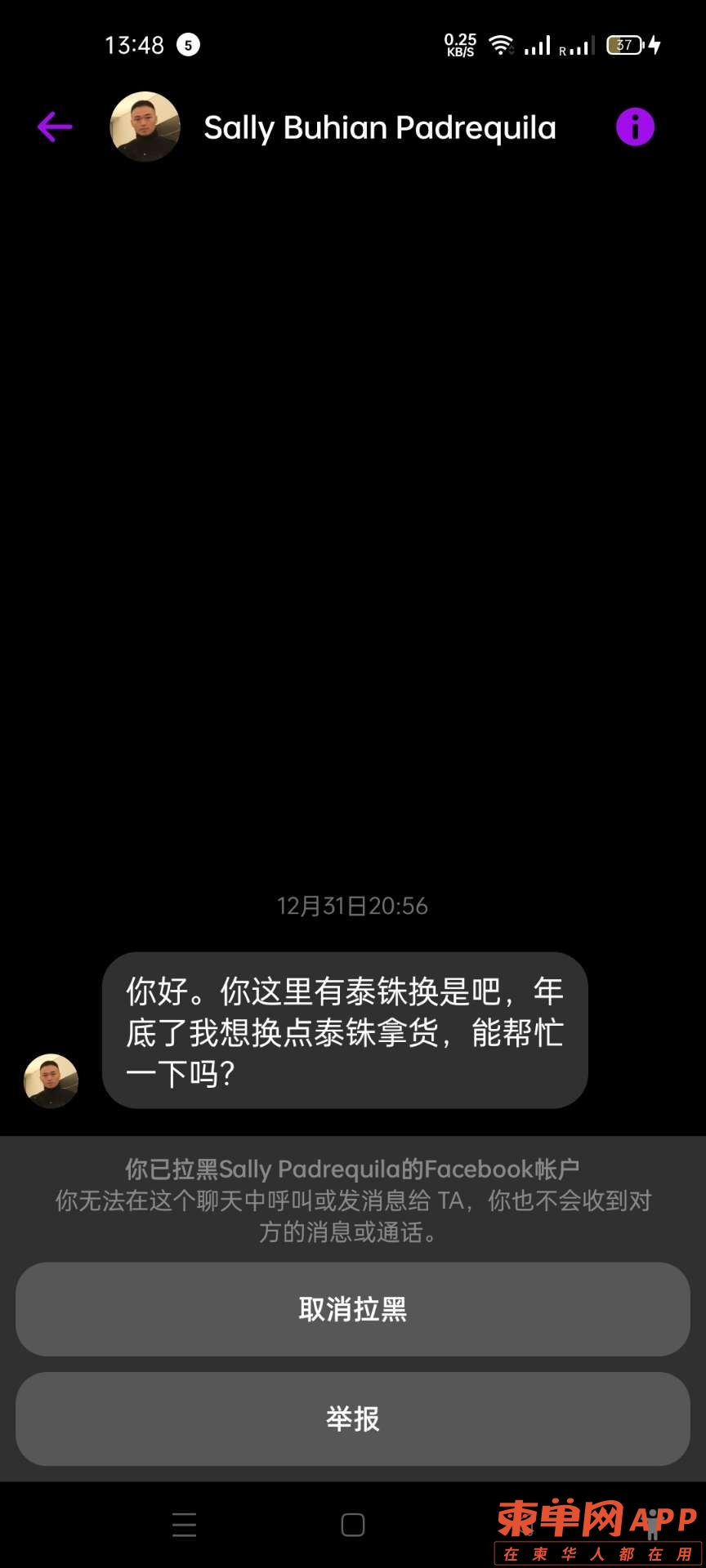Go back using the purple arrow
The width and height of the screenshot is (706, 1568).
55,127
